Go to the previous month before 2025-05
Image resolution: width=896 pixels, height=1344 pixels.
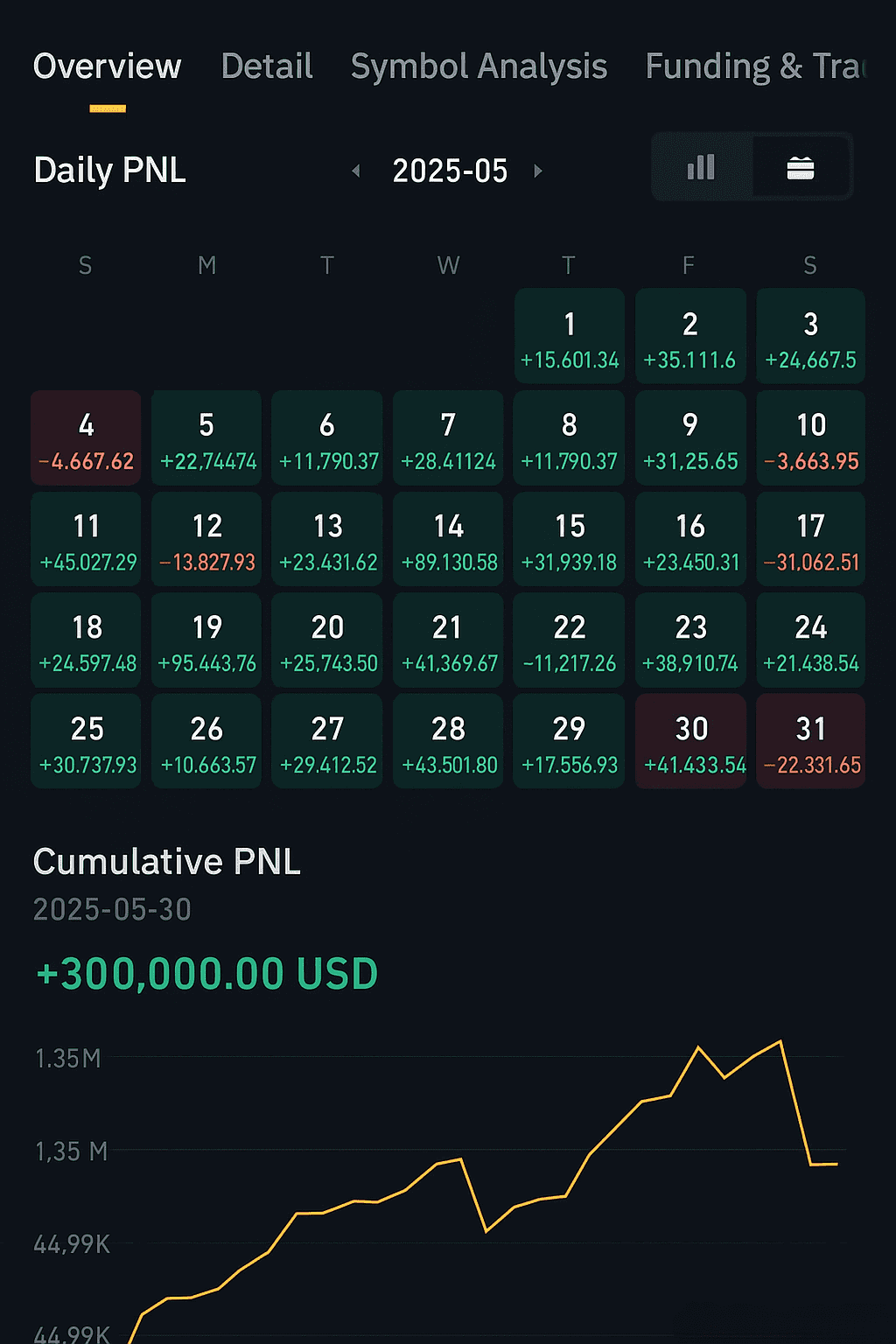click(x=356, y=171)
